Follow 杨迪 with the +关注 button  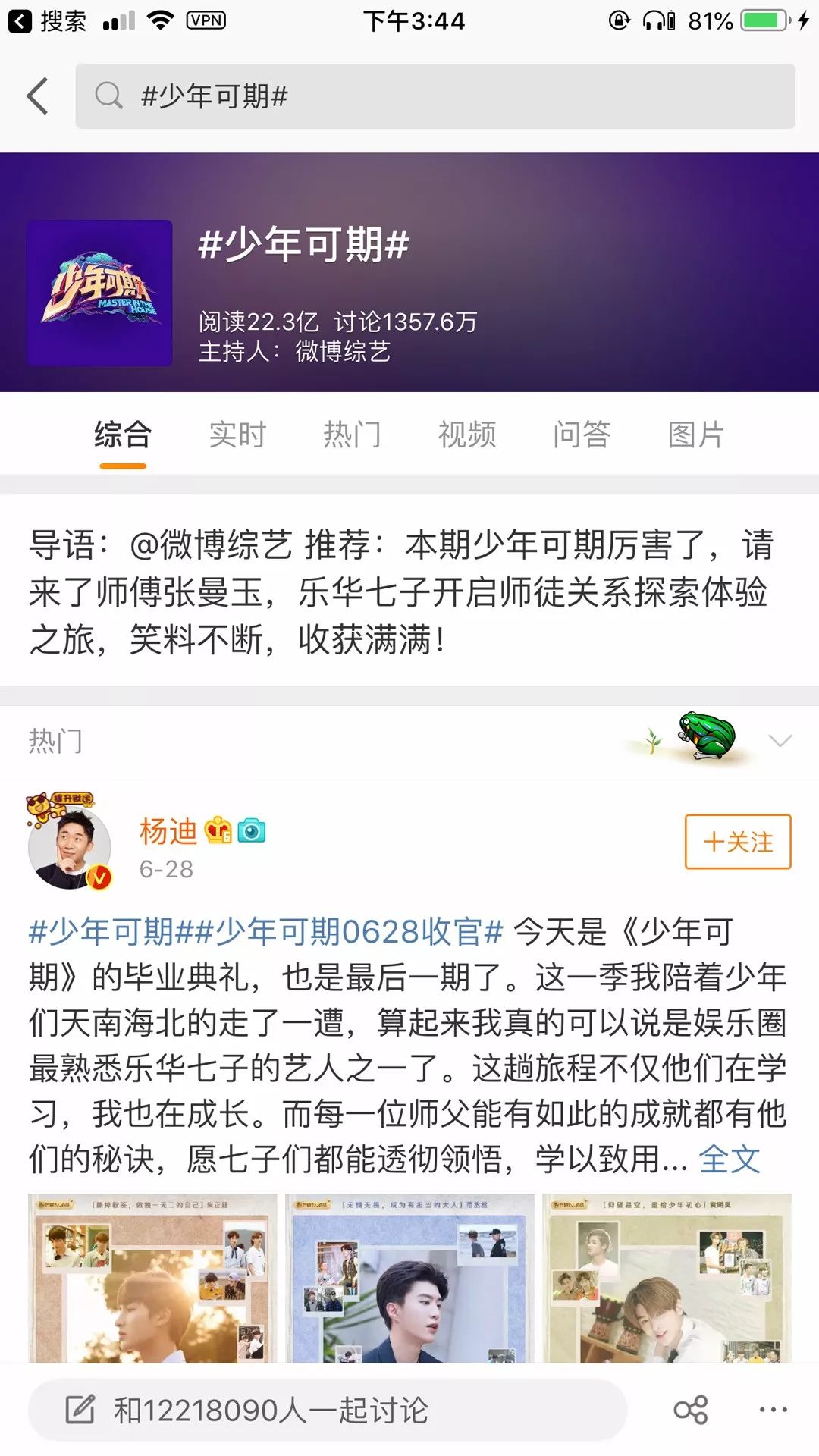point(737,841)
